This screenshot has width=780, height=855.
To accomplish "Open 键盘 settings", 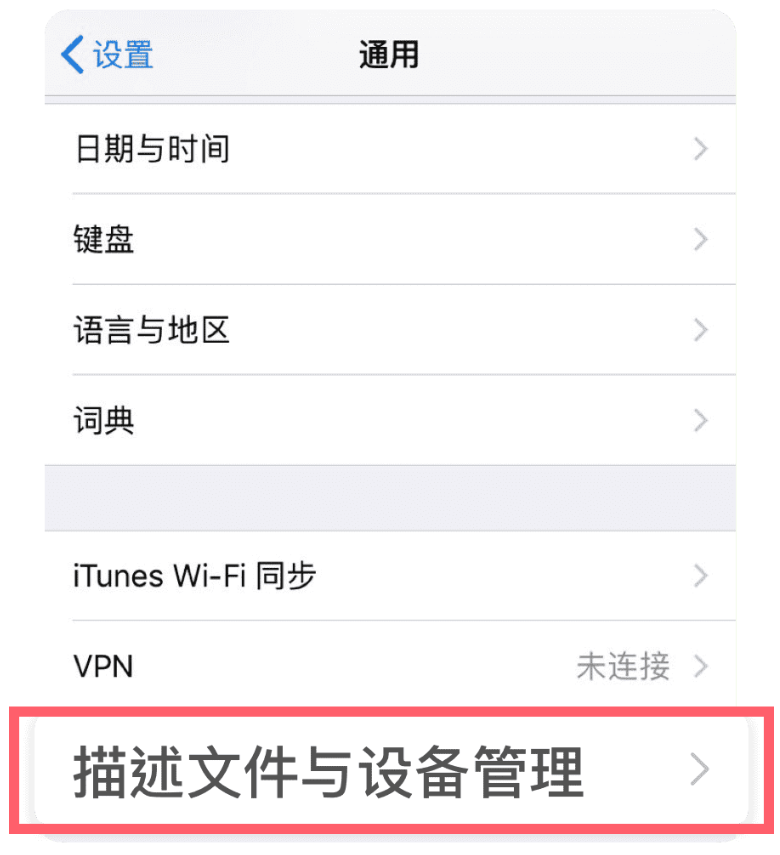I will point(390,240).
